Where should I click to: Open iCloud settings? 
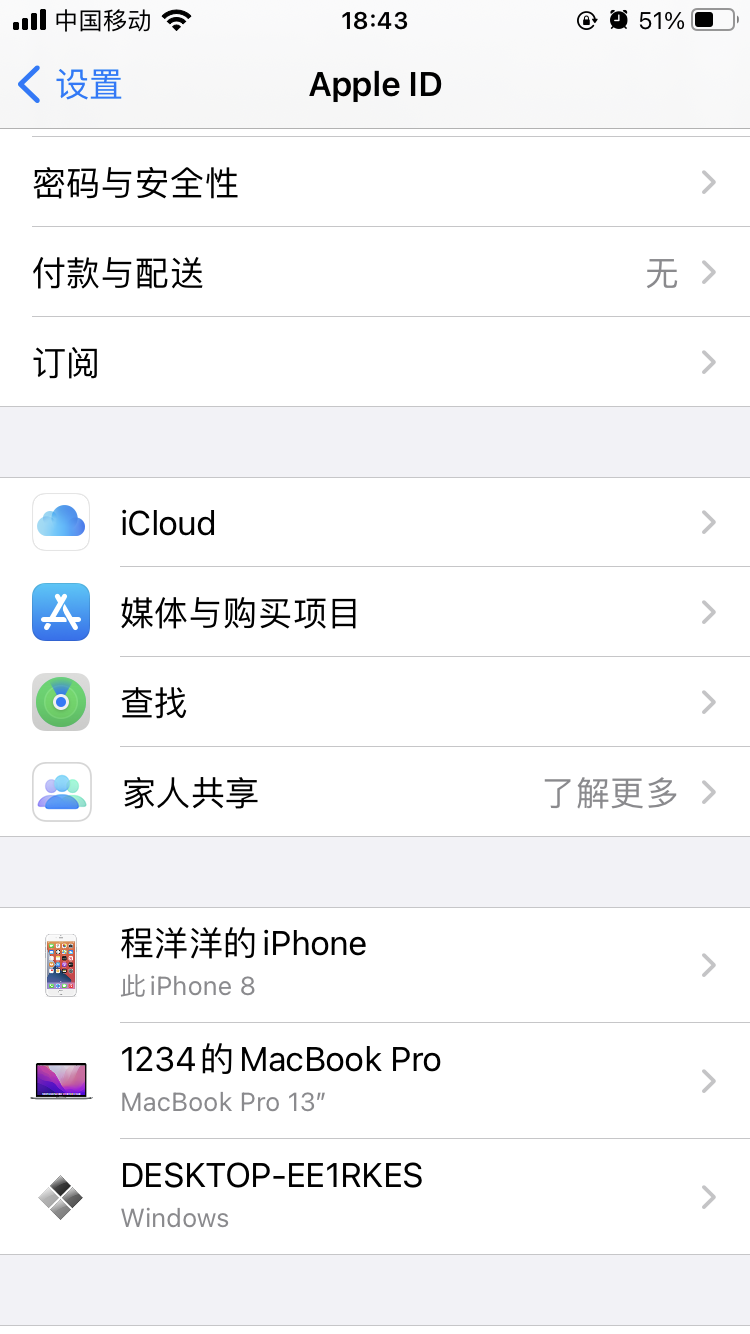tap(375, 523)
